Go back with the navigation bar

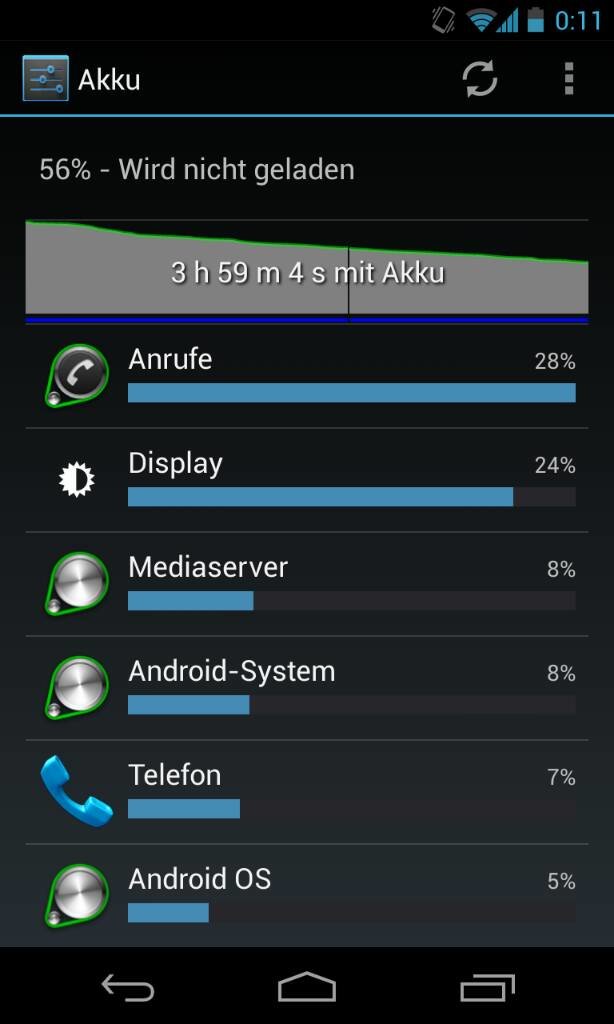point(127,988)
